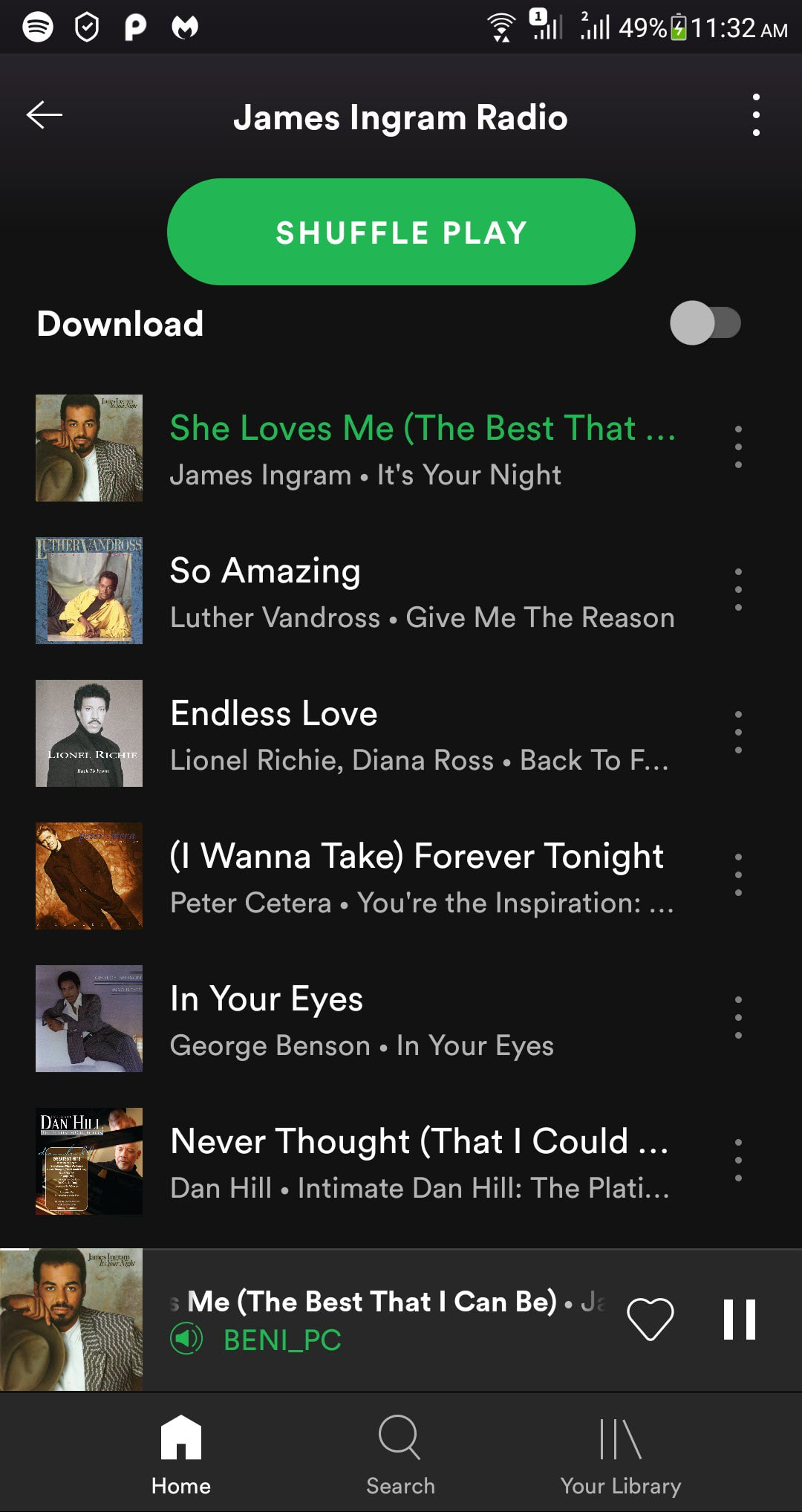This screenshot has height=1512, width=802.
Task: Switch to Your Library tab
Action: [620, 1455]
